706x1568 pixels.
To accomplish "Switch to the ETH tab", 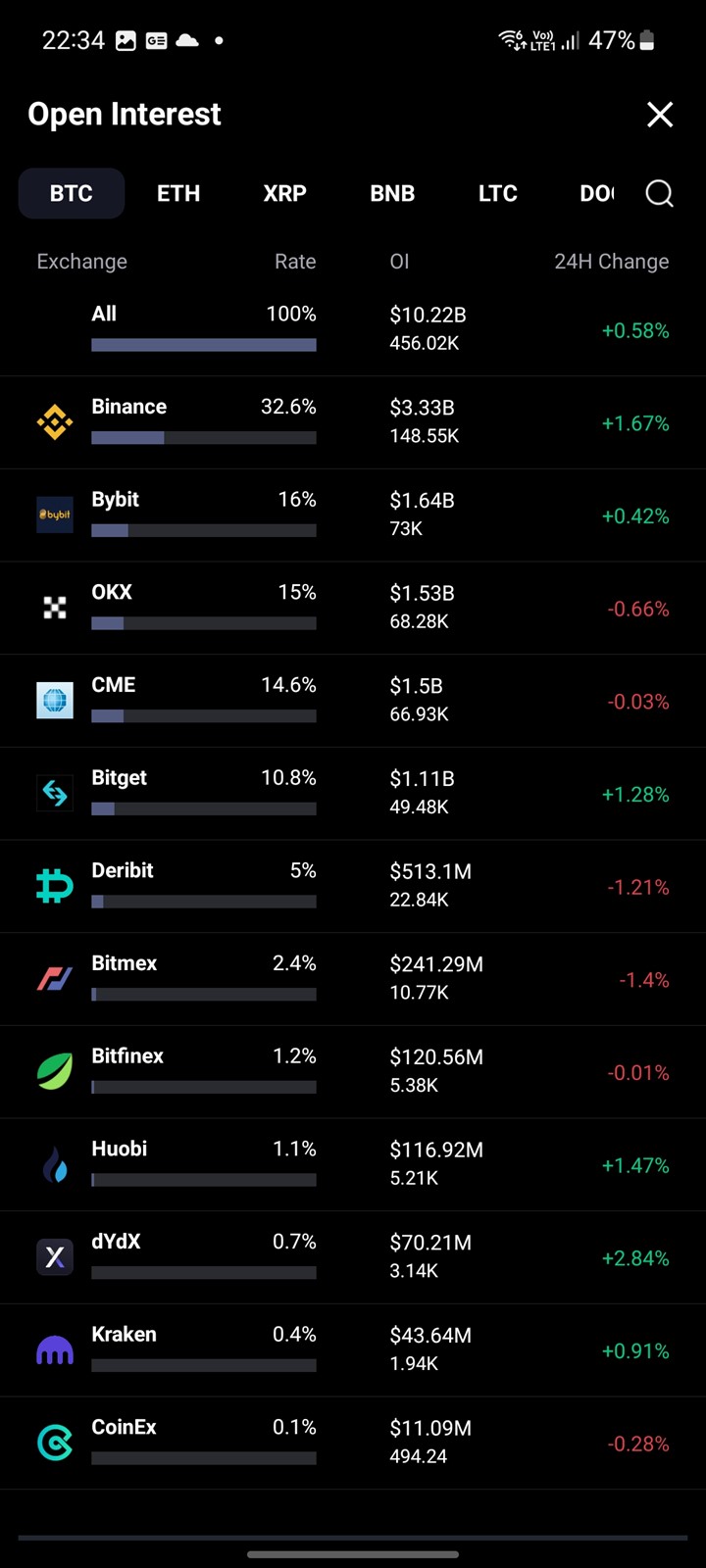I will tap(178, 193).
